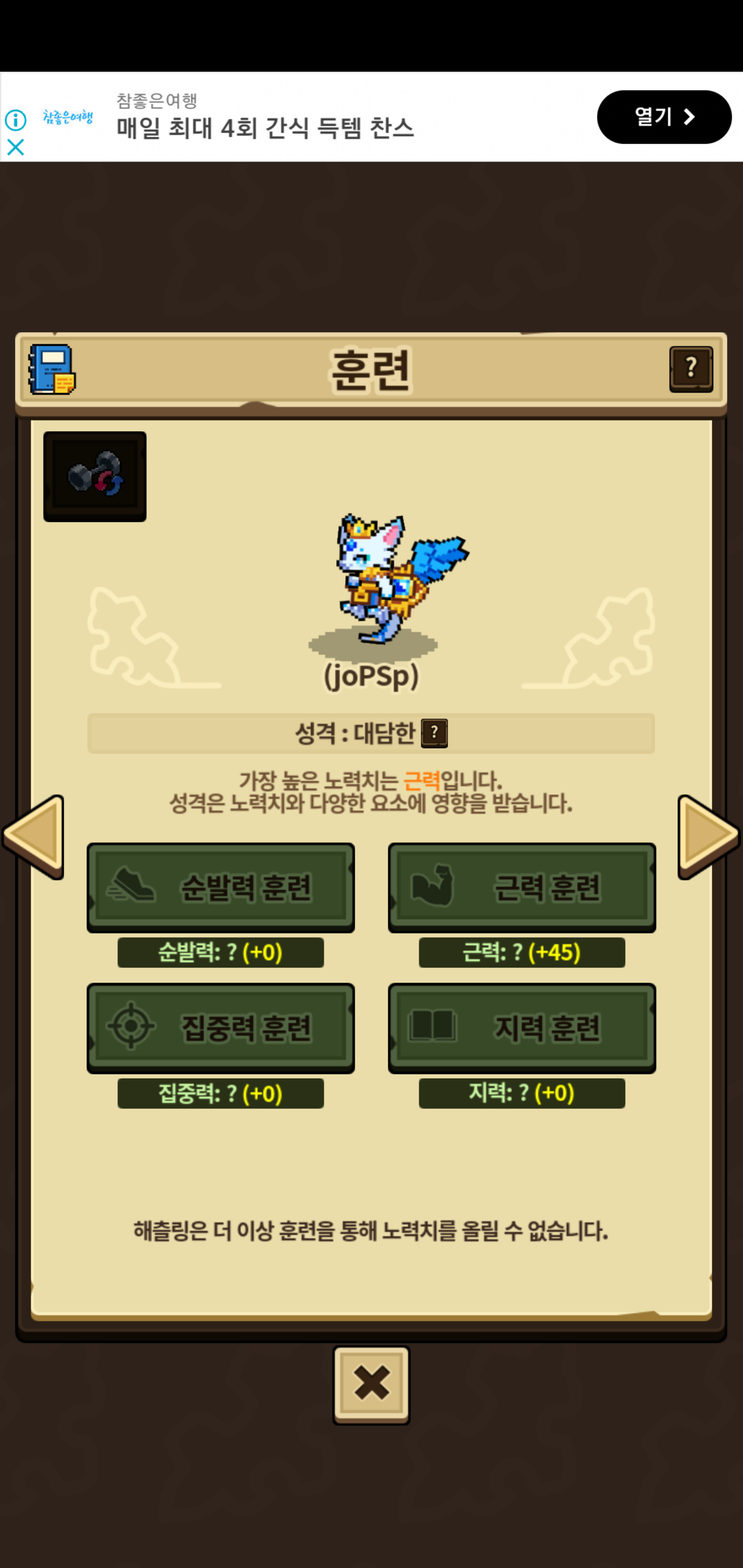Show help for 성격 대담한
This screenshot has height=1568, width=743.
pyautogui.click(x=434, y=733)
